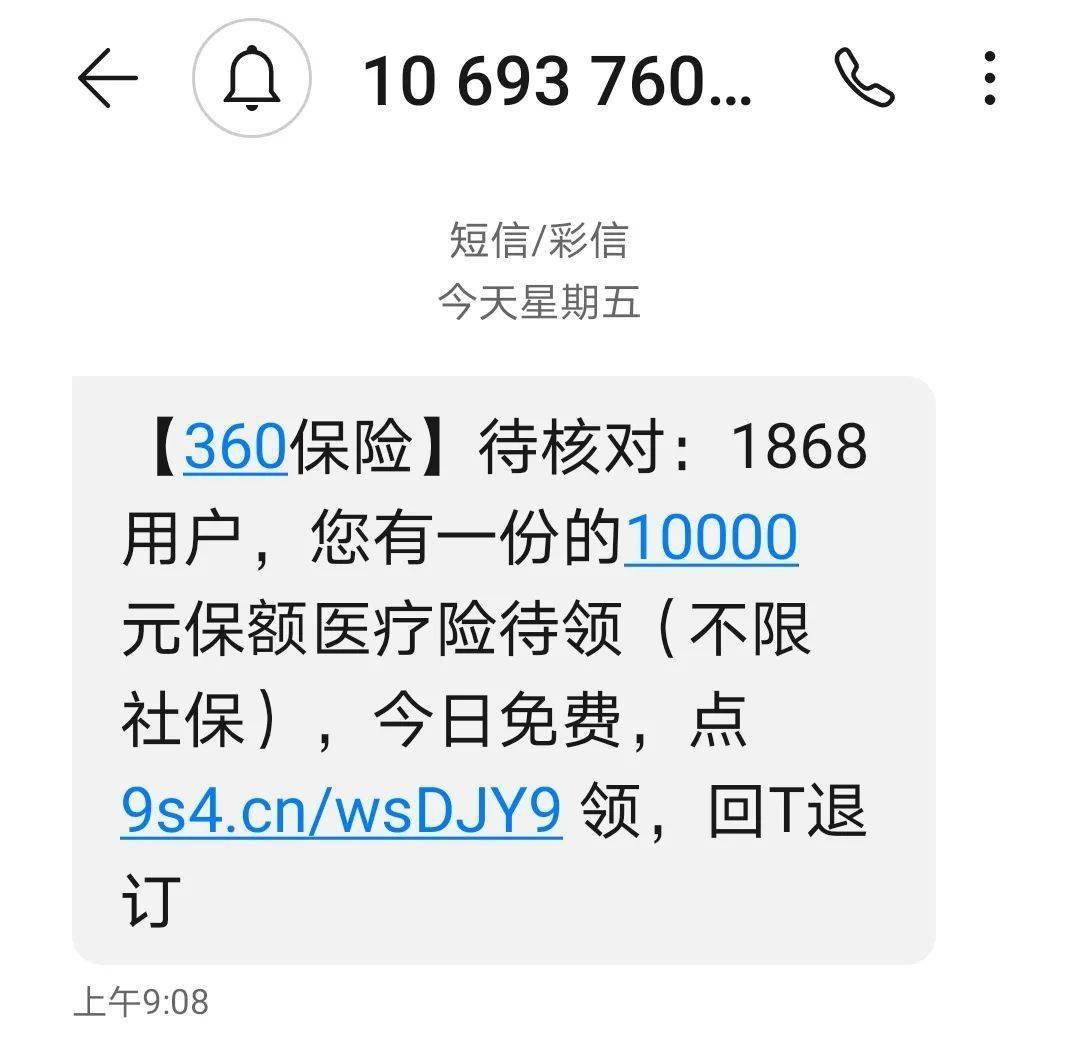The image size is (1080, 1042).
Task: Call the sender with the phone icon
Action: tap(863, 79)
